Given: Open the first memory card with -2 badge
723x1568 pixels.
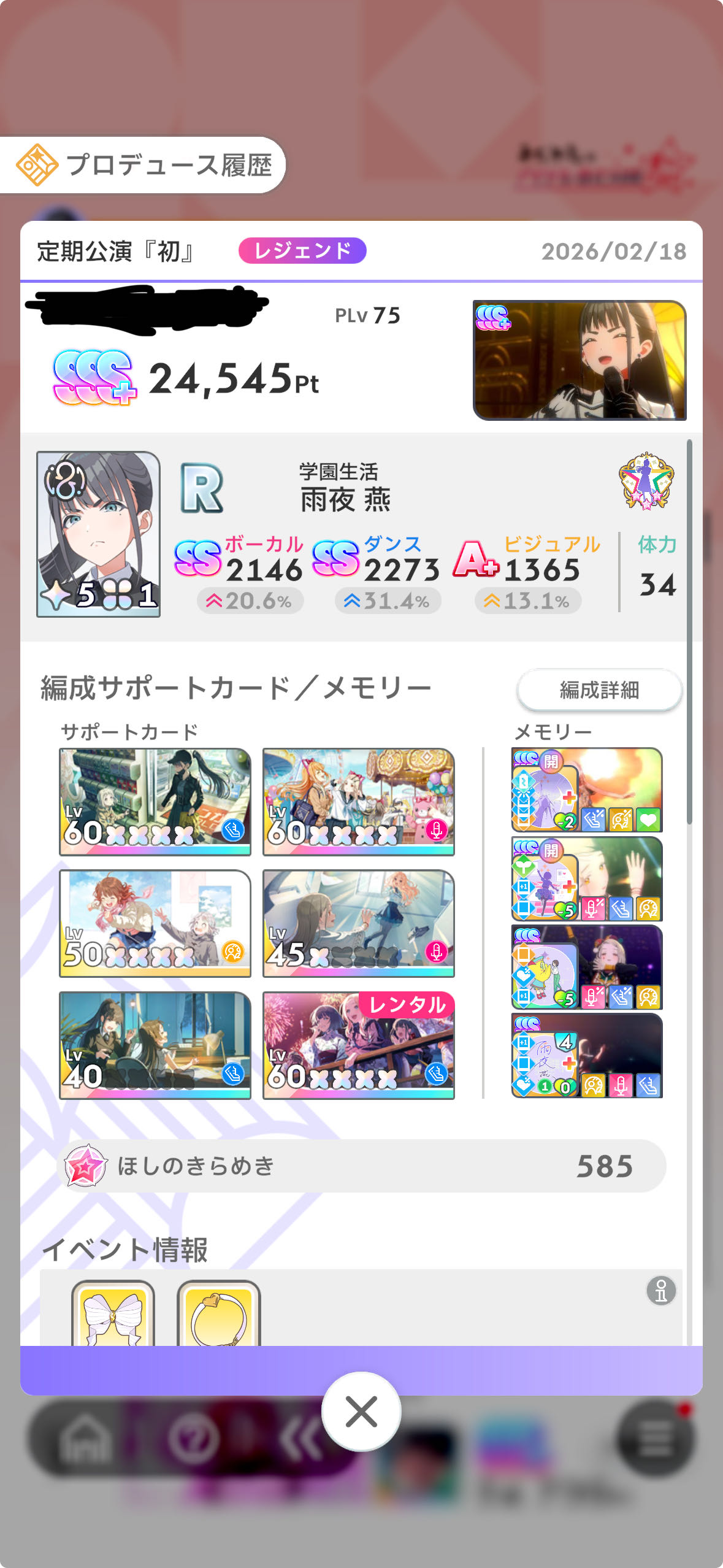Looking at the screenshot, I should (x=587, y=790).
